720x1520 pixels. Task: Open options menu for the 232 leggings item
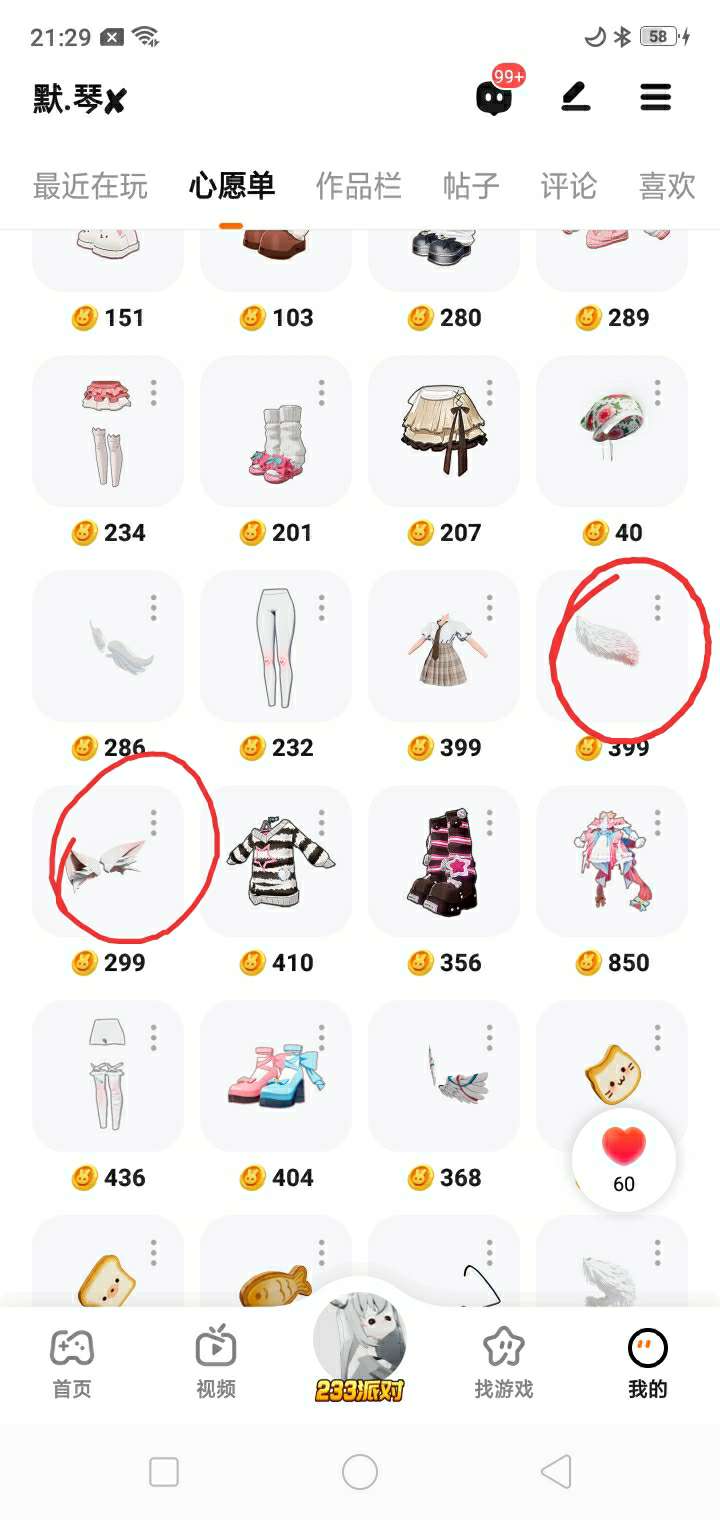322,607
